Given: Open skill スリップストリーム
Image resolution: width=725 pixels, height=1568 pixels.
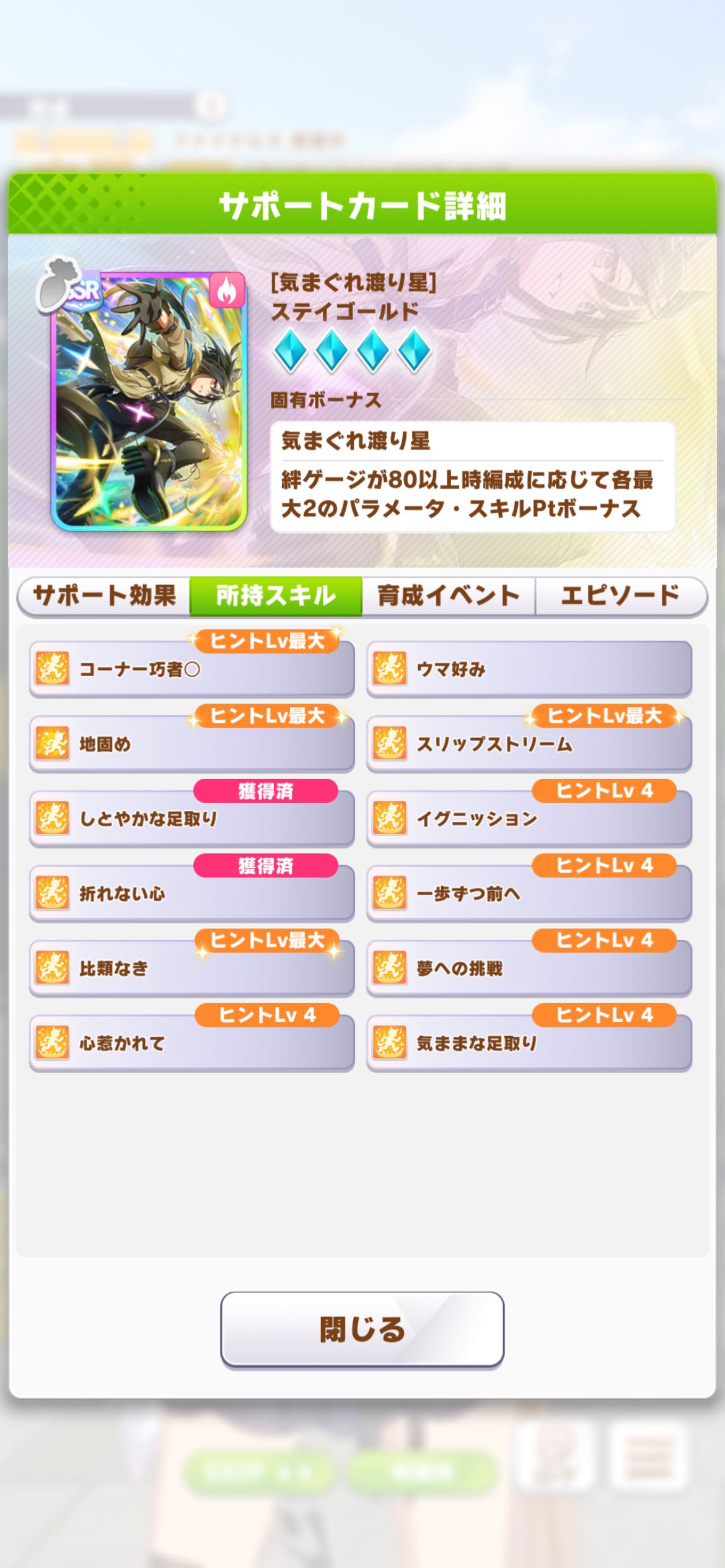Looking at the screenshot, I should [529, 744].
